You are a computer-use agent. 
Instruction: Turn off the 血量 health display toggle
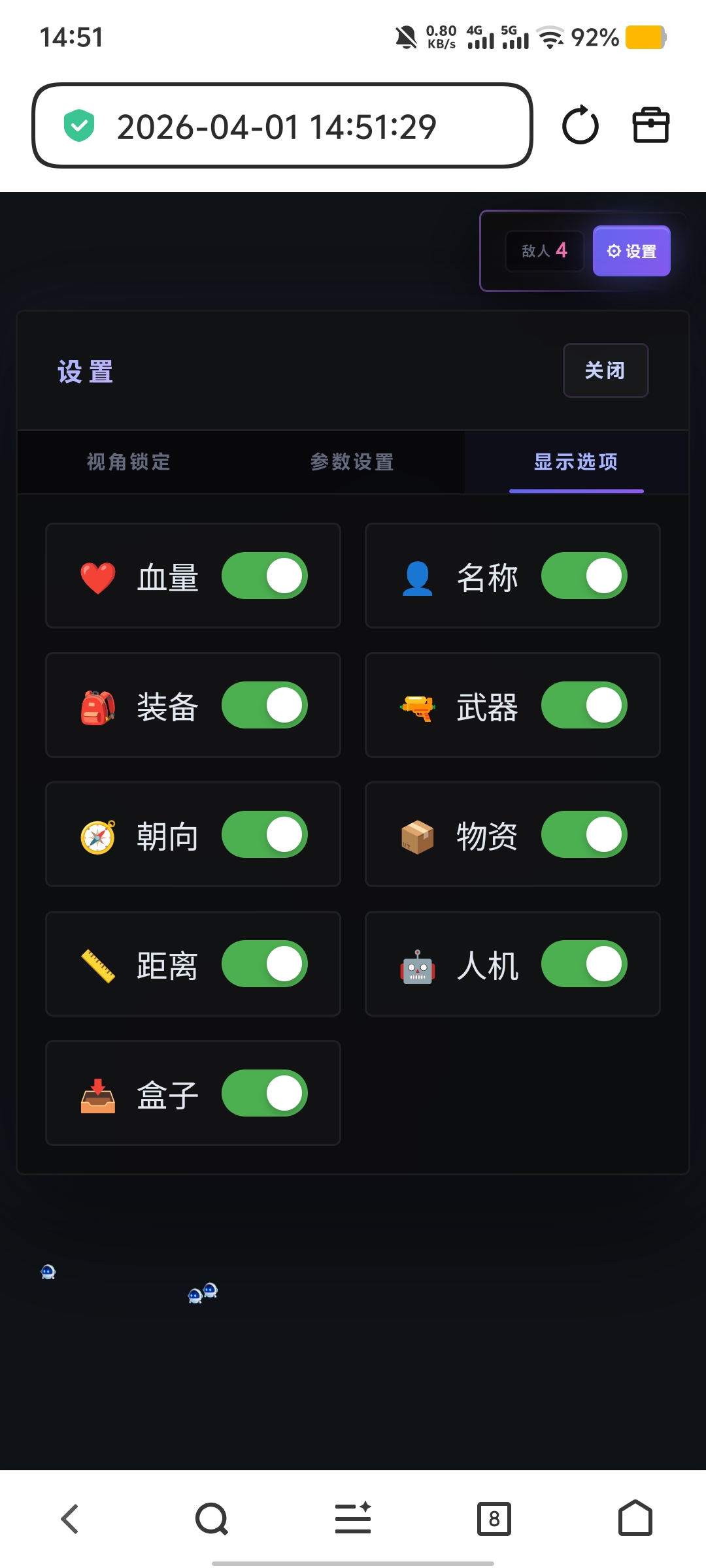click(x=265, y=576)
